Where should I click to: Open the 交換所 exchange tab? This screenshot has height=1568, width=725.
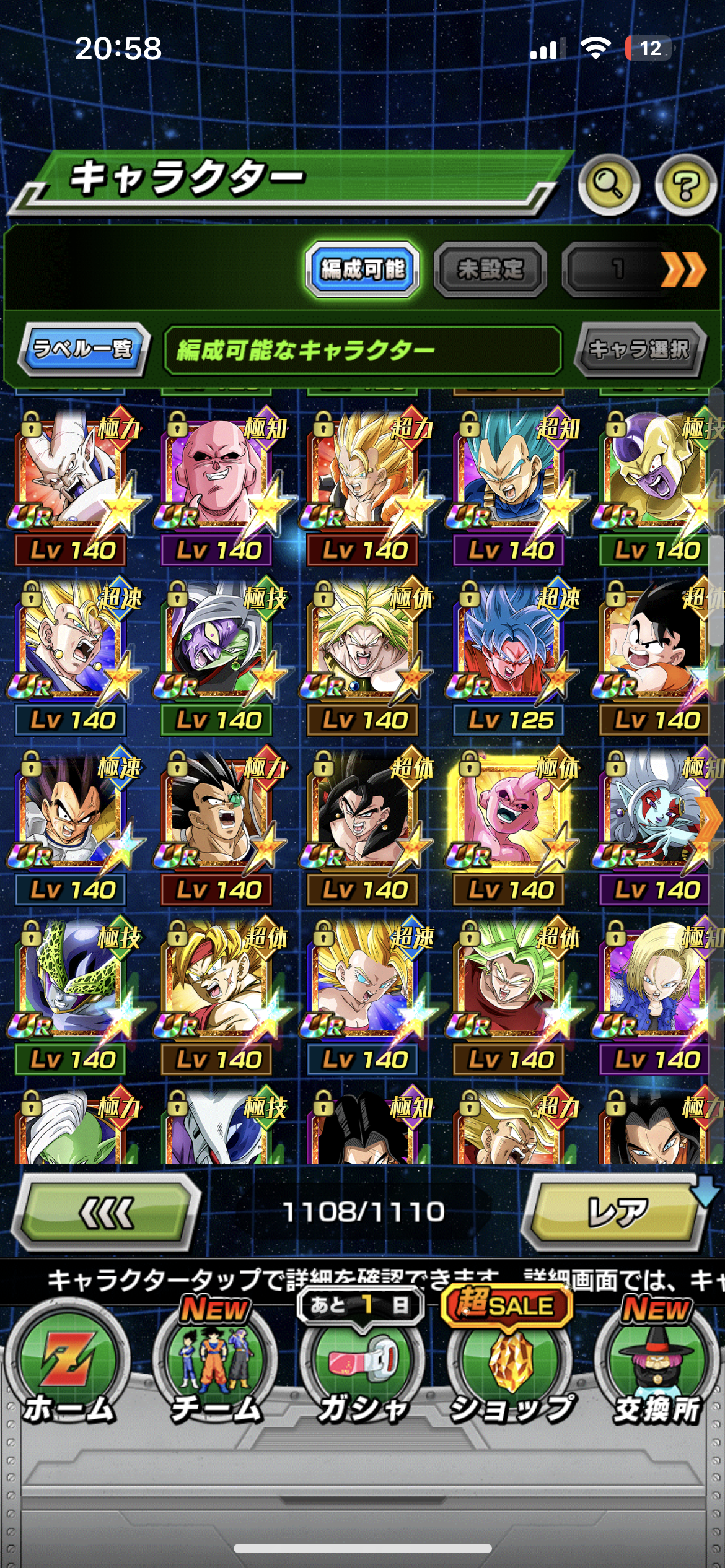(657, 1369)
